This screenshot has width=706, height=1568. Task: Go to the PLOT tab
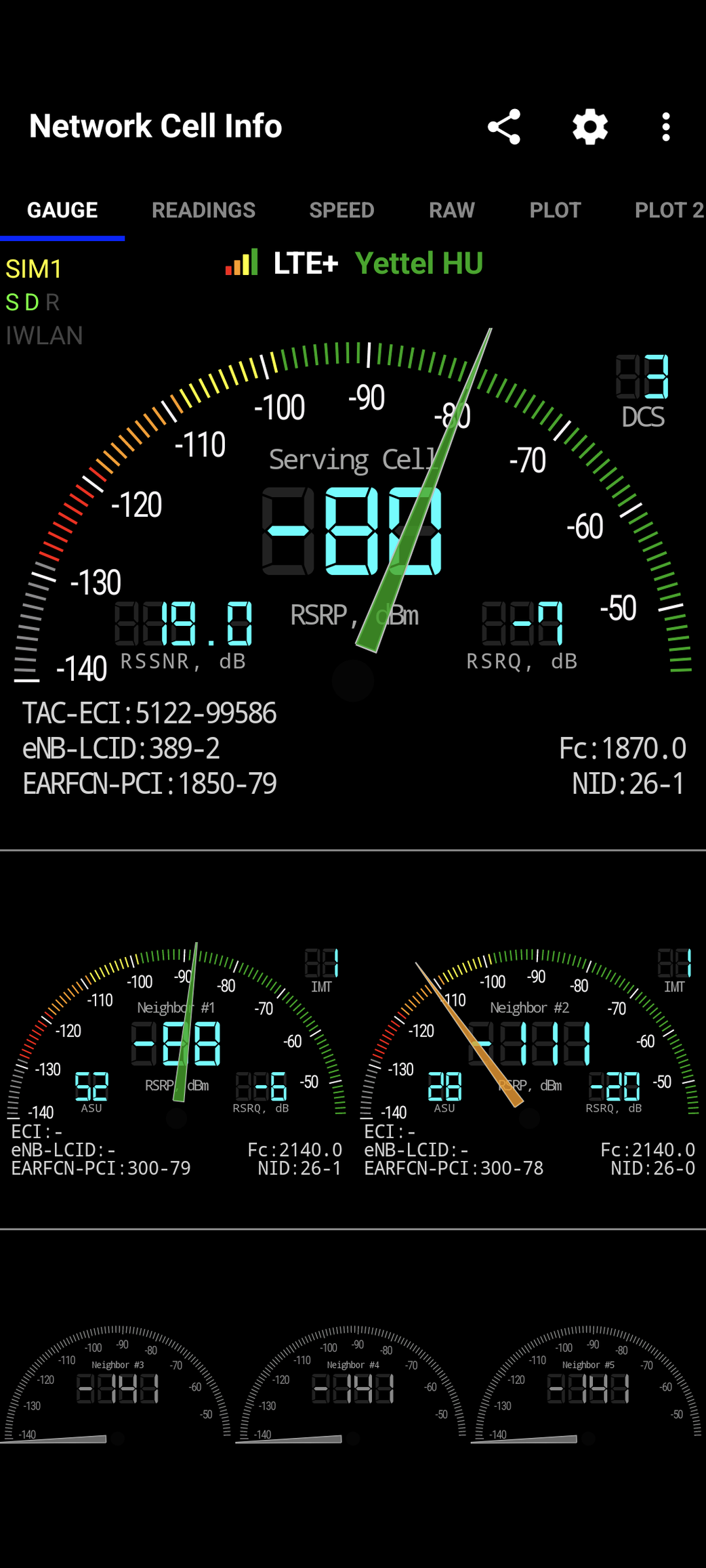(x=555, y=210)
